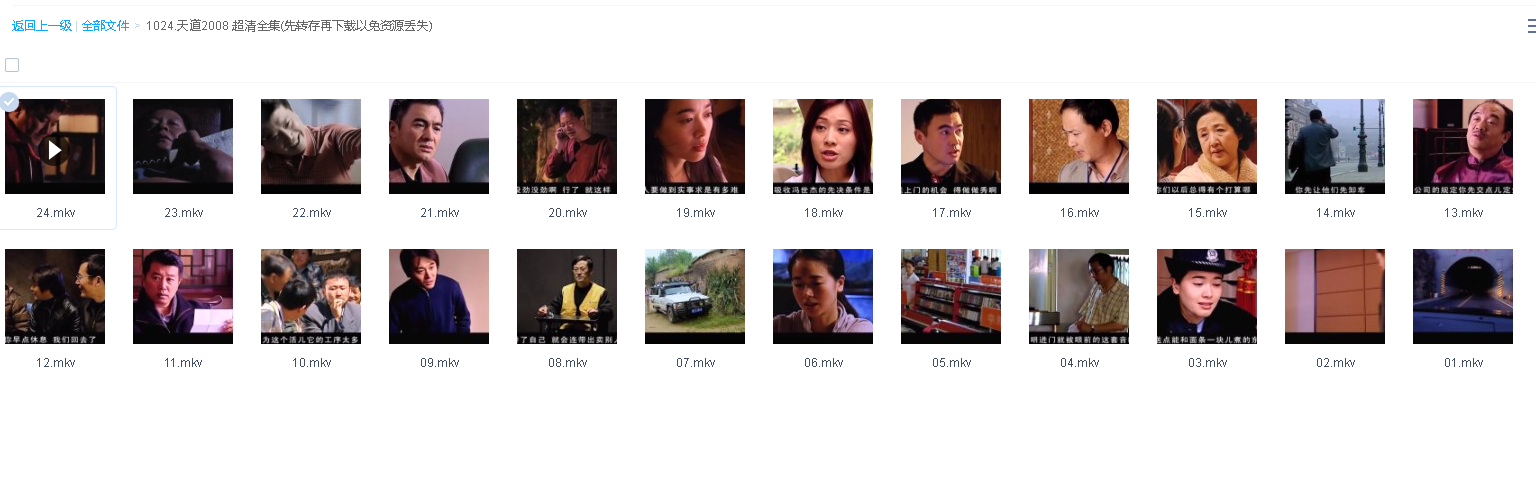Image resolution: width=1536 pixels, height=499 pixels.
Task: Open 23.mkv video file
Action: click(183, 146)
